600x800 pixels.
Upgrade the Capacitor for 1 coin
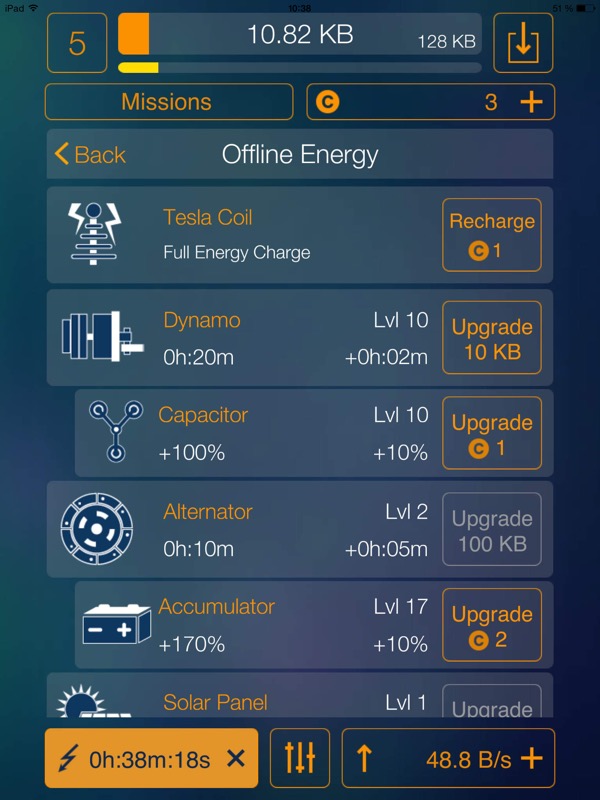(x=491, y=435)
